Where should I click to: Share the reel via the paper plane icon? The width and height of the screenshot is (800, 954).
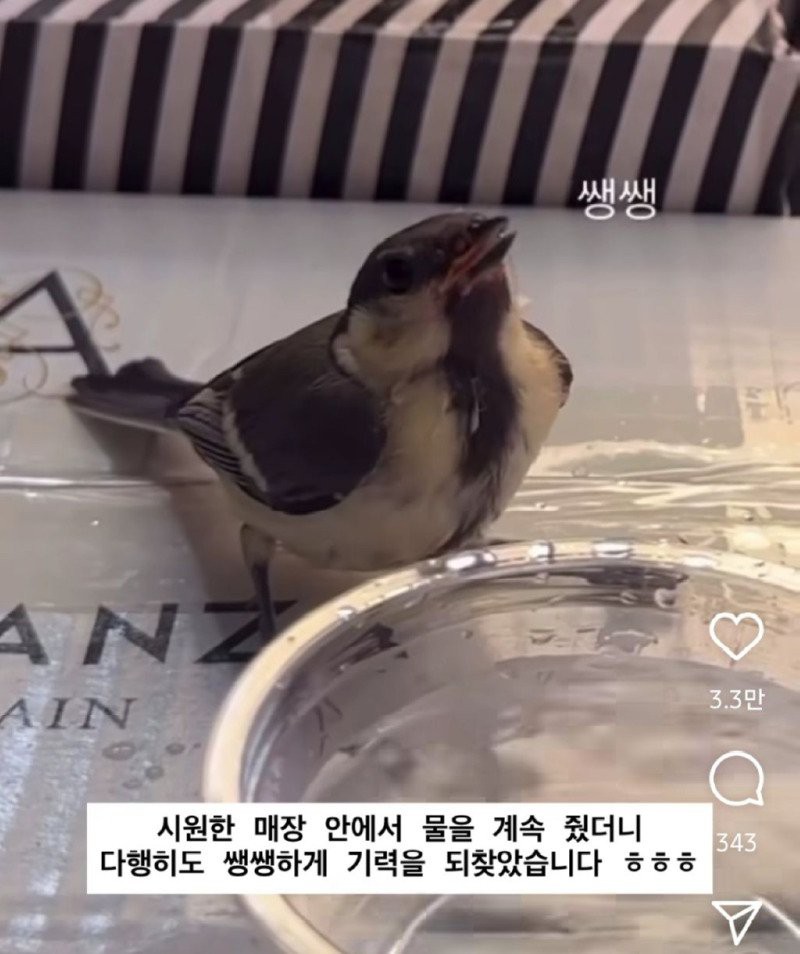click(736, 919)
